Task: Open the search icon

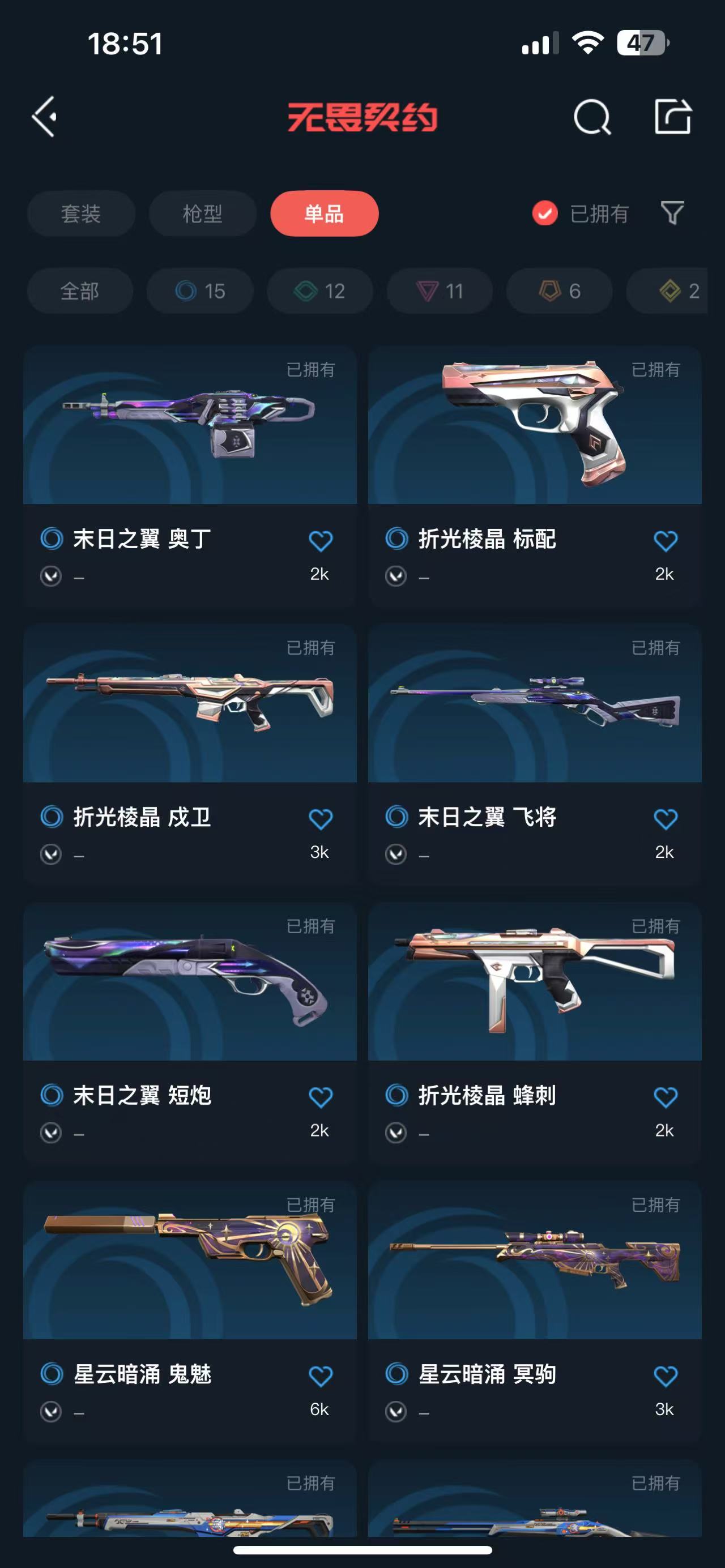Action: (x=592, y=116)
